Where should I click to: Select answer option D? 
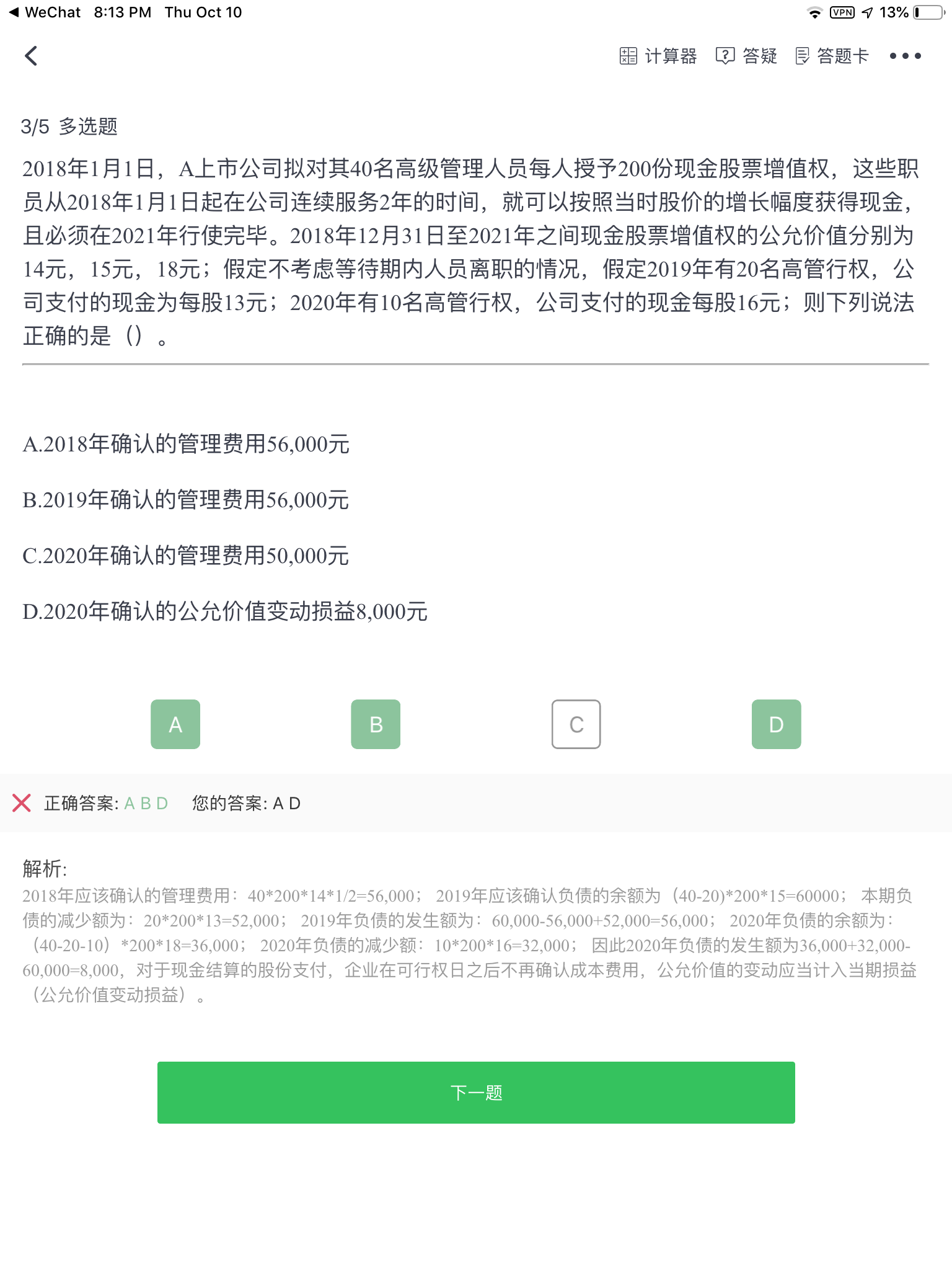(x=776, y=724)
